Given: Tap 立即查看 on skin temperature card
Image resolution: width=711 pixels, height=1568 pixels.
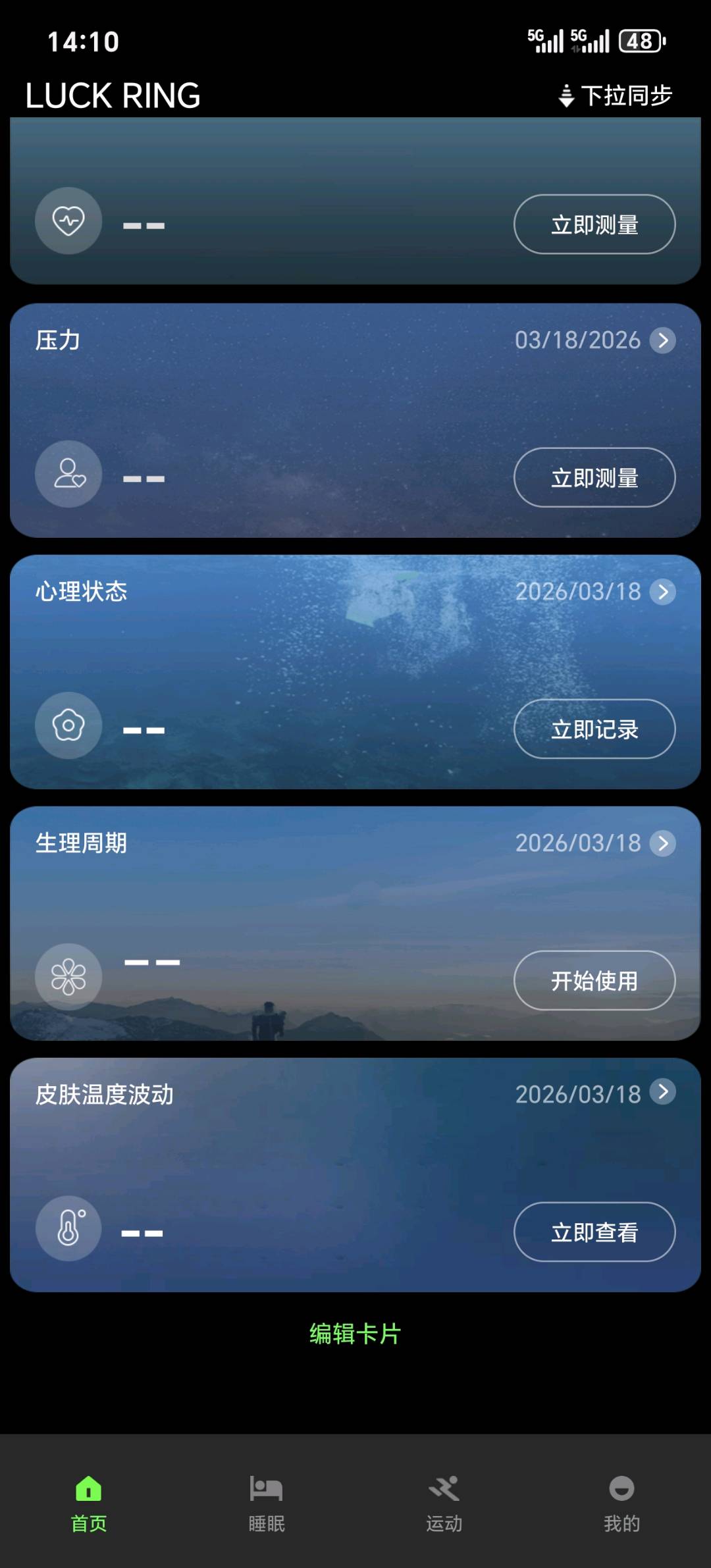Looking at the screenshot, I should (594, 1232).
